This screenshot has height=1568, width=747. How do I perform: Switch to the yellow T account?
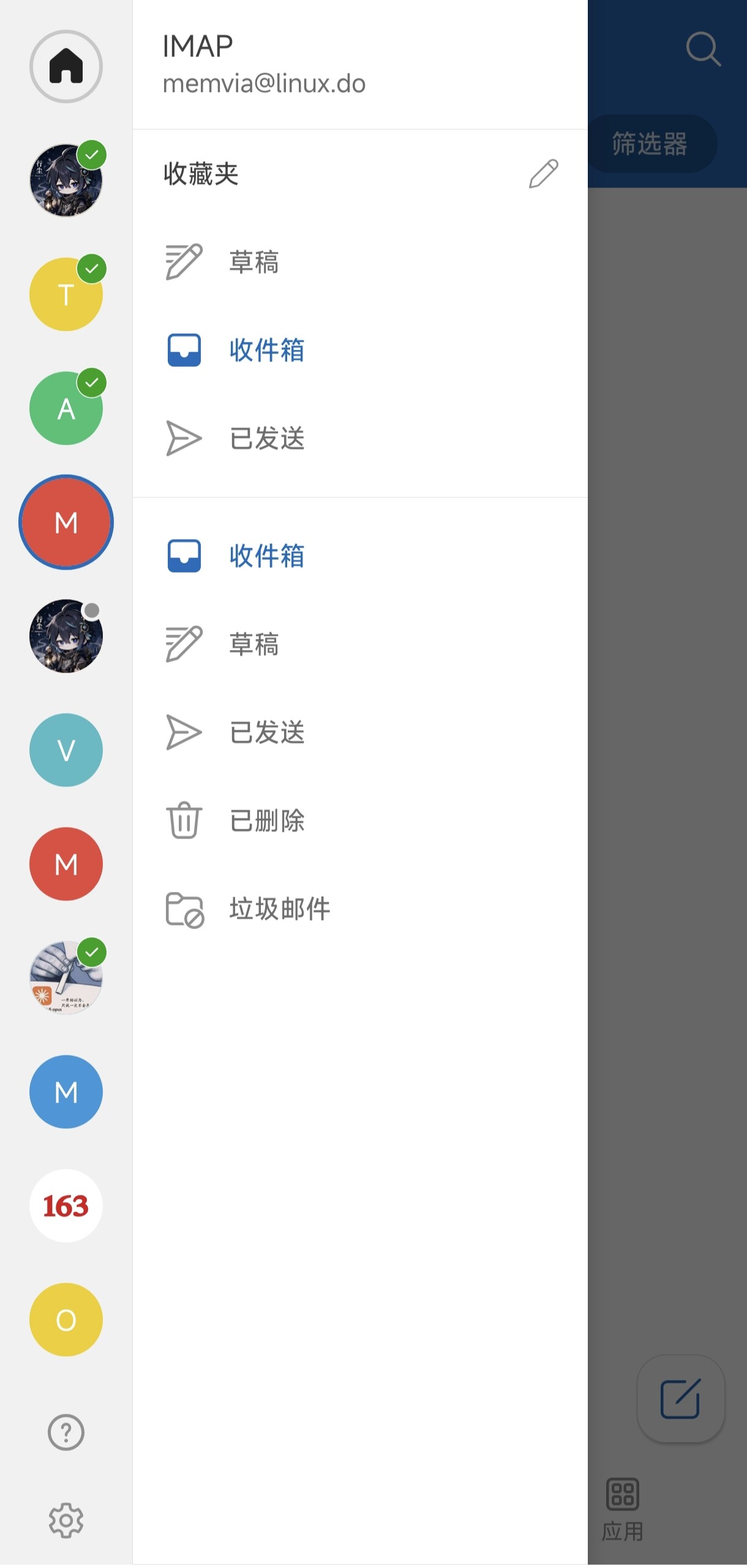(66, 294)
